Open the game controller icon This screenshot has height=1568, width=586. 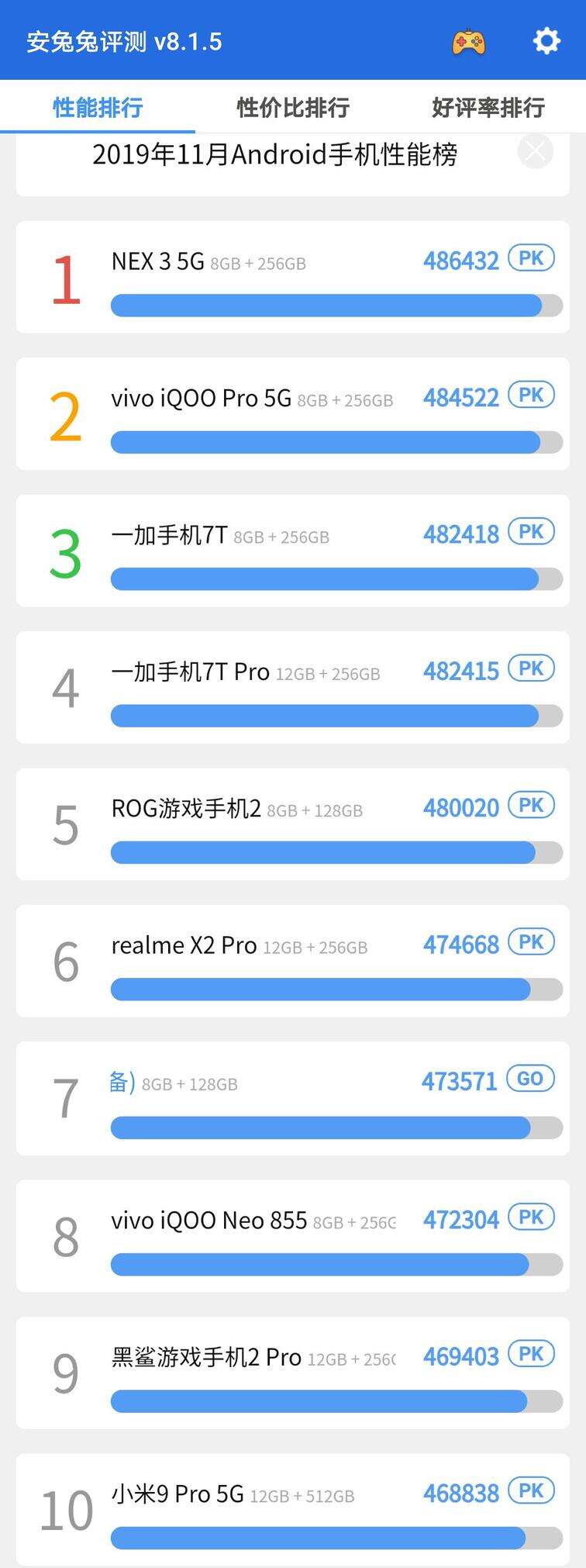point(469,41)
